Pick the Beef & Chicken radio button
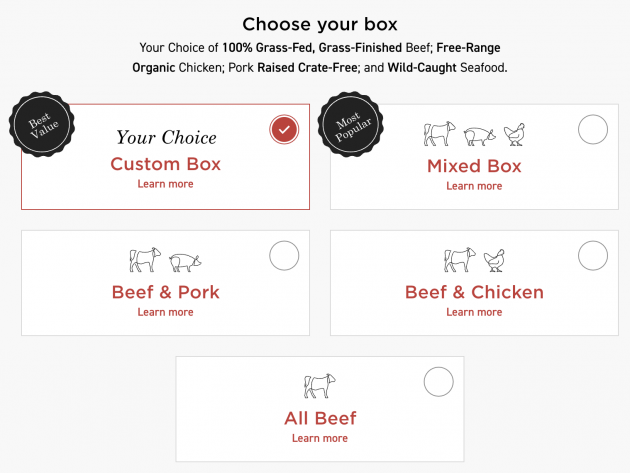630x473 pixels. click(x=593, y=256)
